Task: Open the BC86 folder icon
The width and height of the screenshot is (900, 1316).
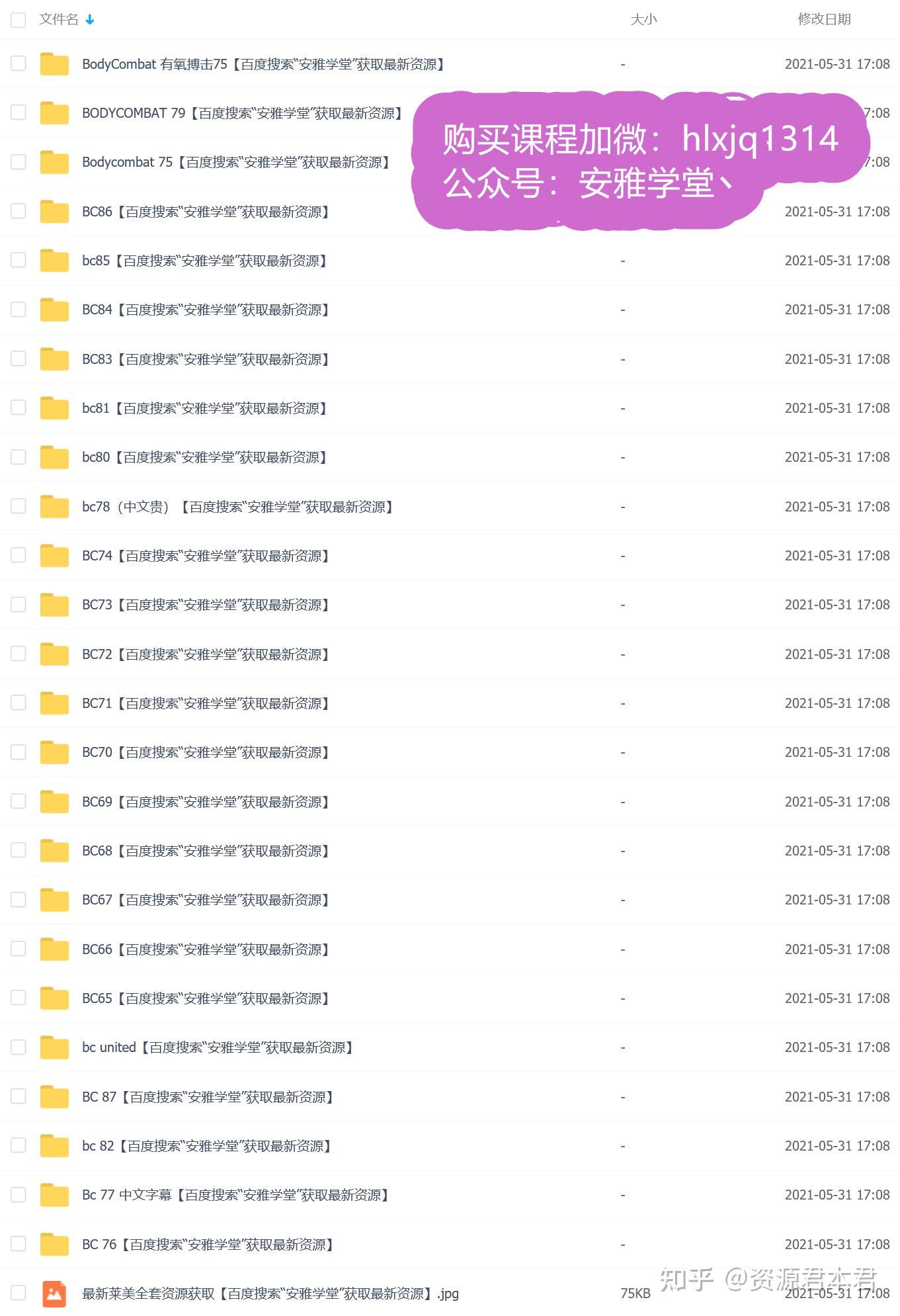Action: click(54, 212)
